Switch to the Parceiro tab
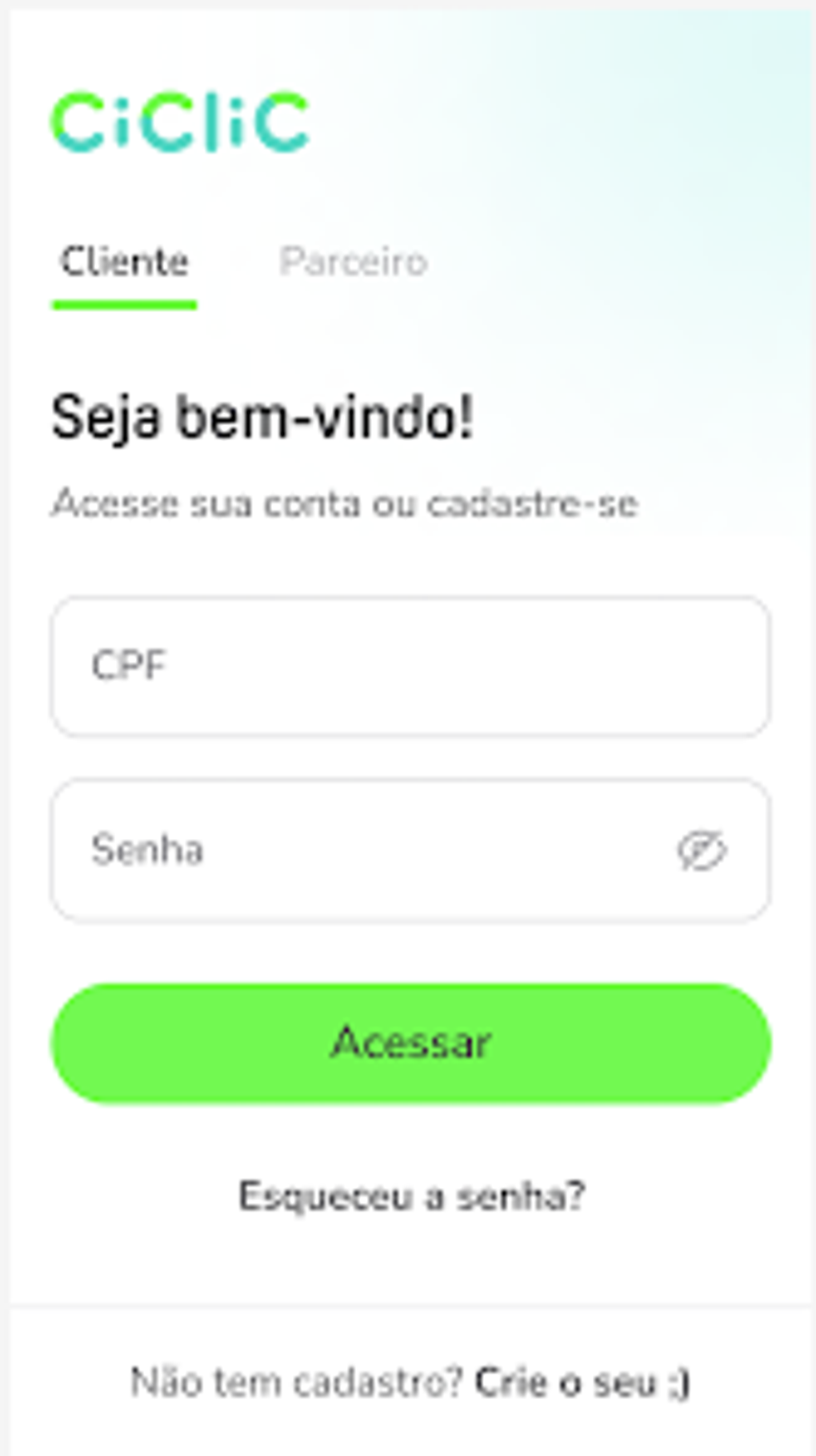 click(x=353, y=262)
